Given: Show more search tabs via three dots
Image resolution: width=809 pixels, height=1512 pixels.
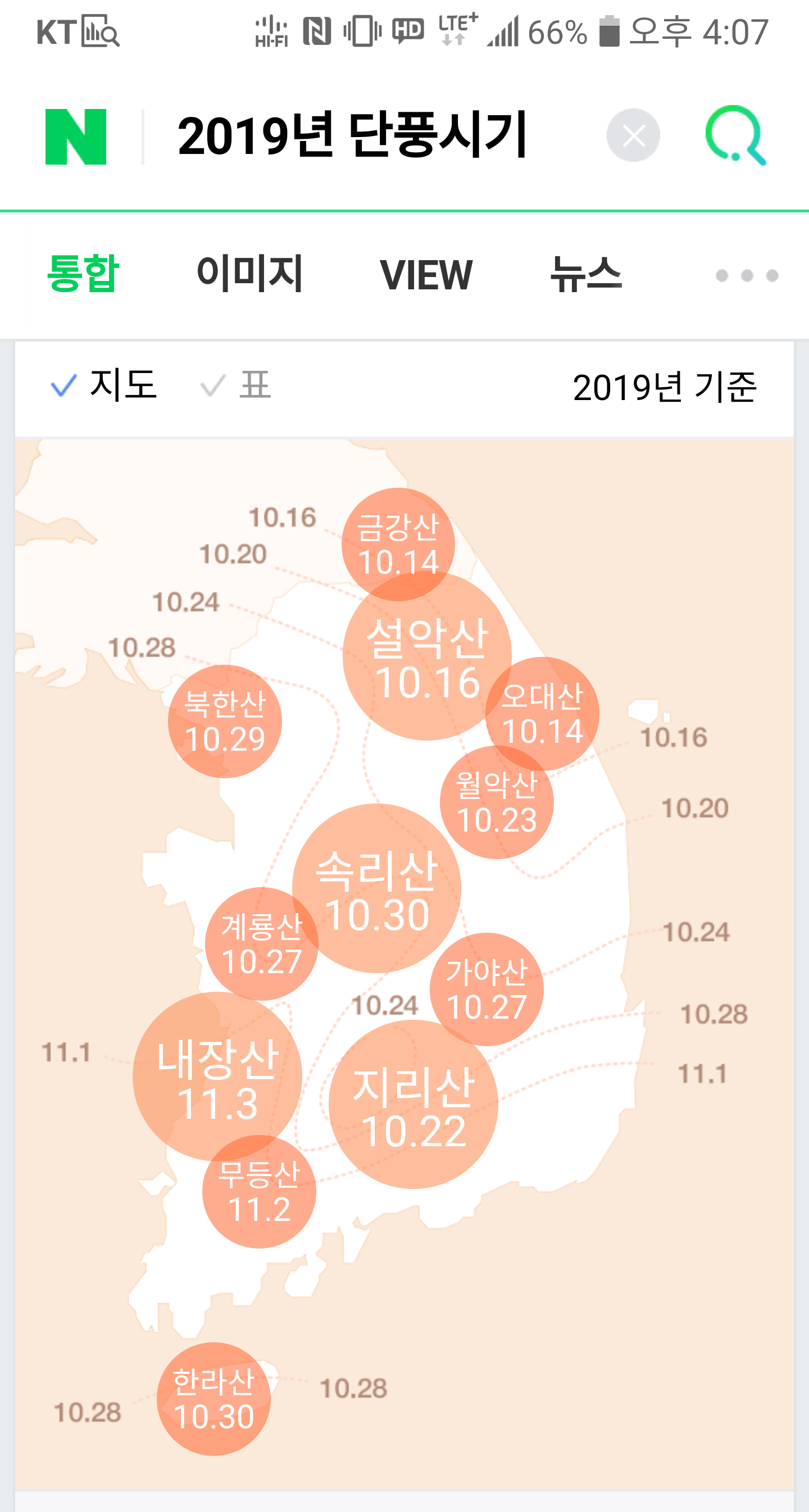Looking at the screenshot, I should (747, 275).
